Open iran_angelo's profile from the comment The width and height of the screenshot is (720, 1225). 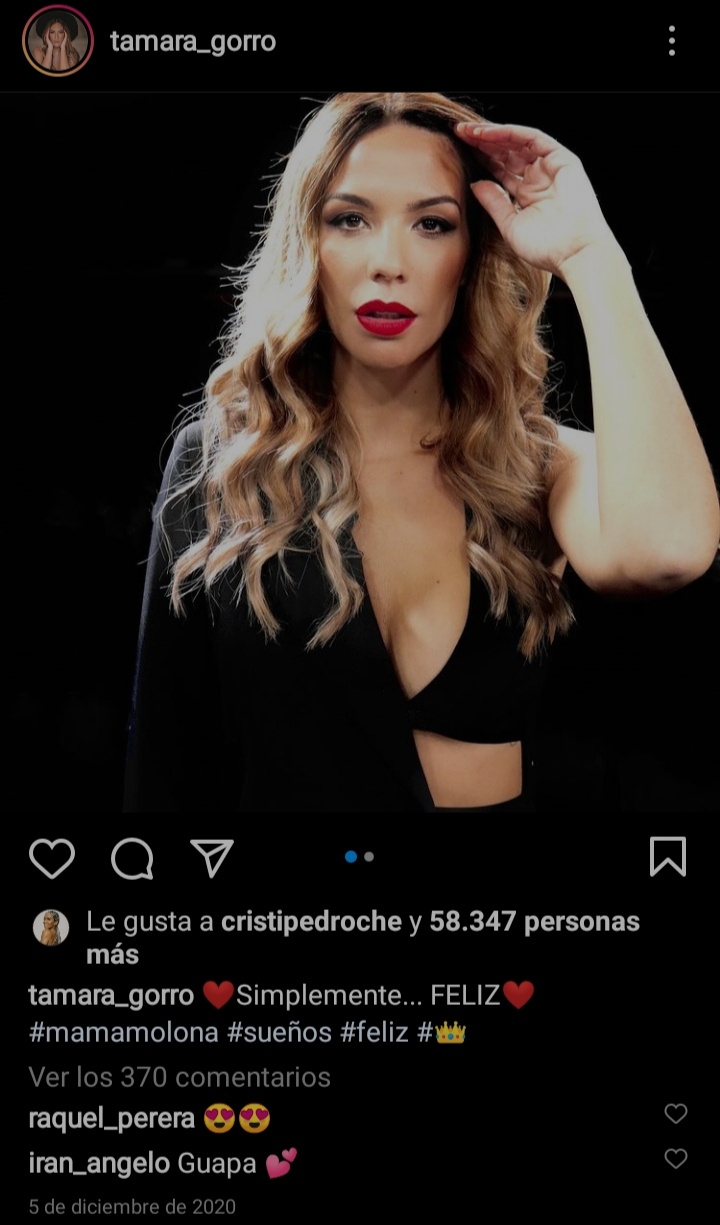pyautogui.click(x=99, y=1163)
